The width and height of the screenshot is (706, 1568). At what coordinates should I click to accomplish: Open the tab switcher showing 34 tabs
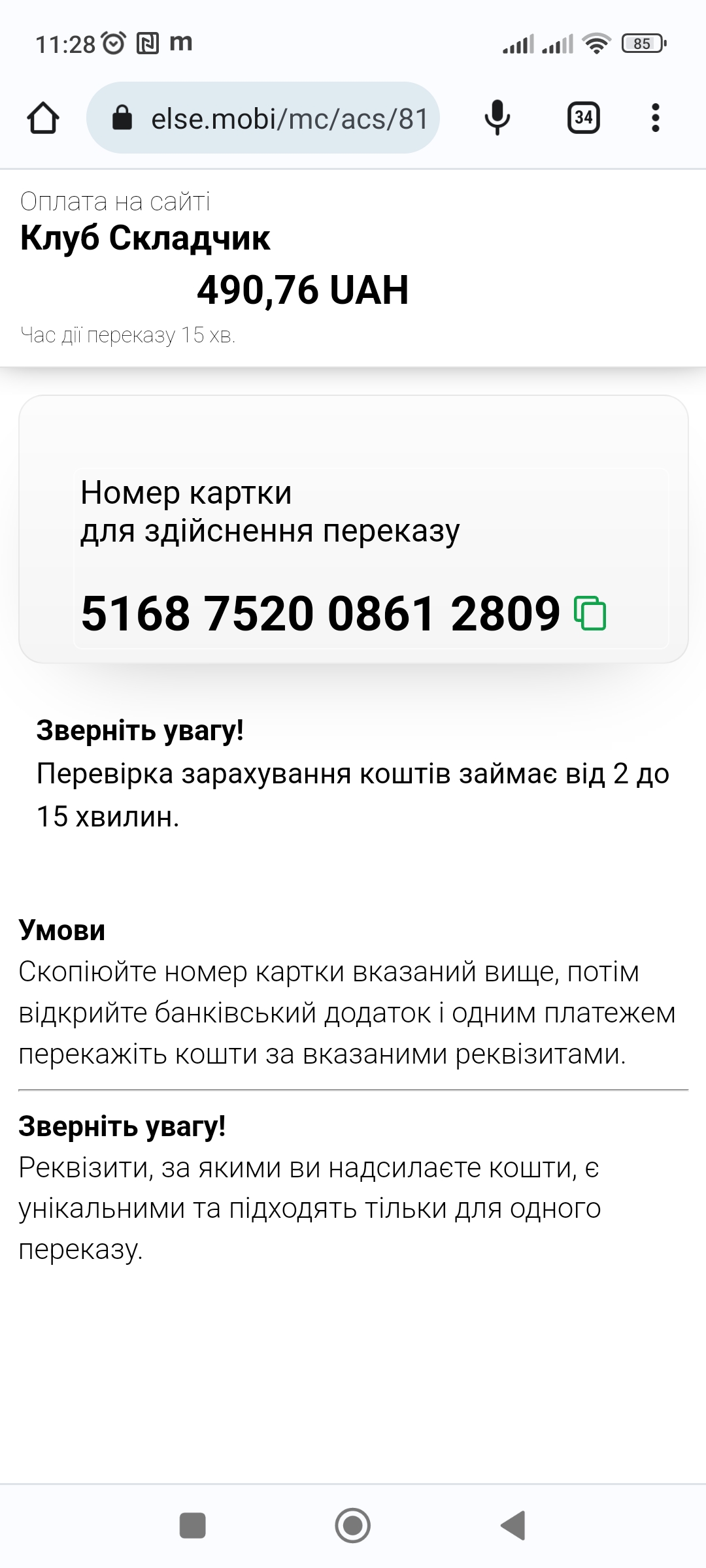pyautogui.click(x=583, y=118)
